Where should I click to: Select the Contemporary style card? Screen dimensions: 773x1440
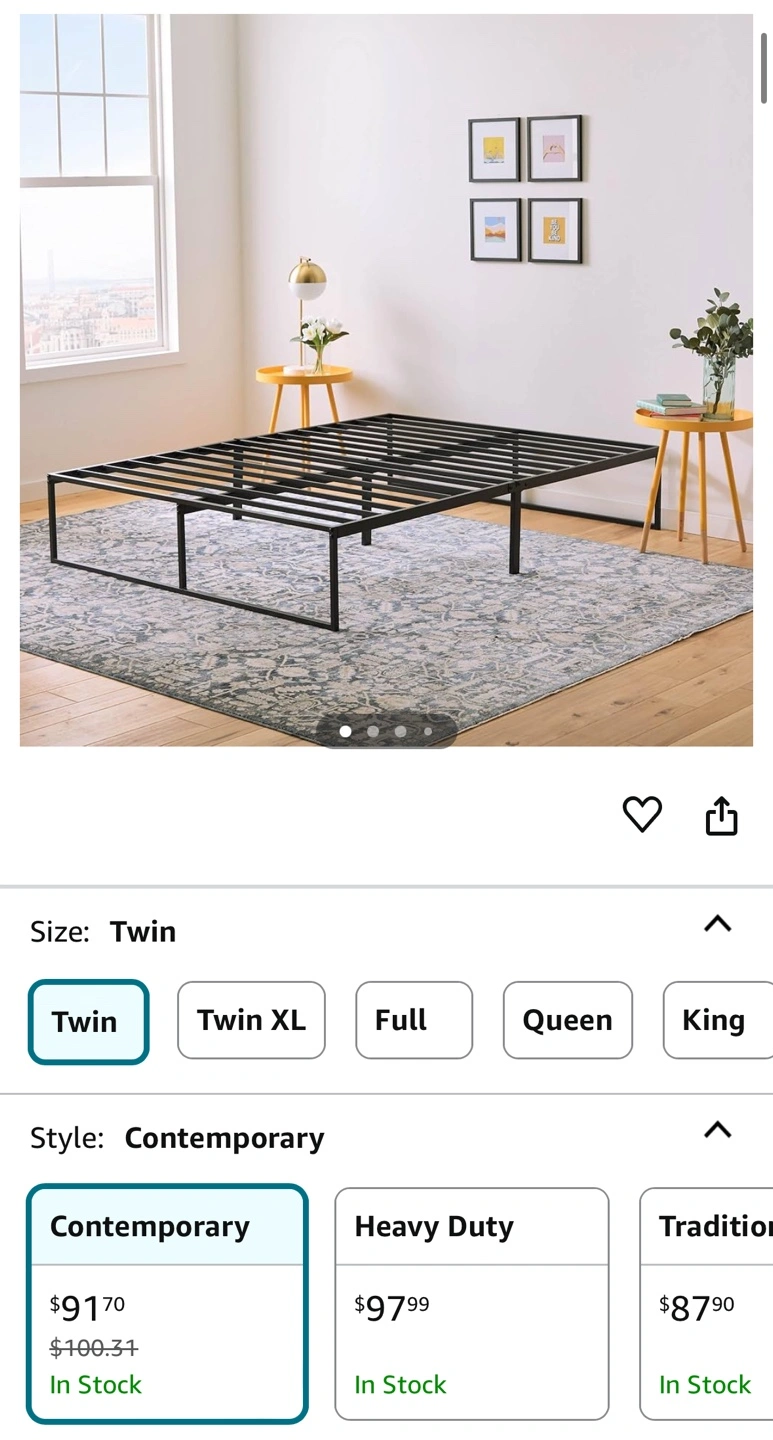coord(167,1303)
